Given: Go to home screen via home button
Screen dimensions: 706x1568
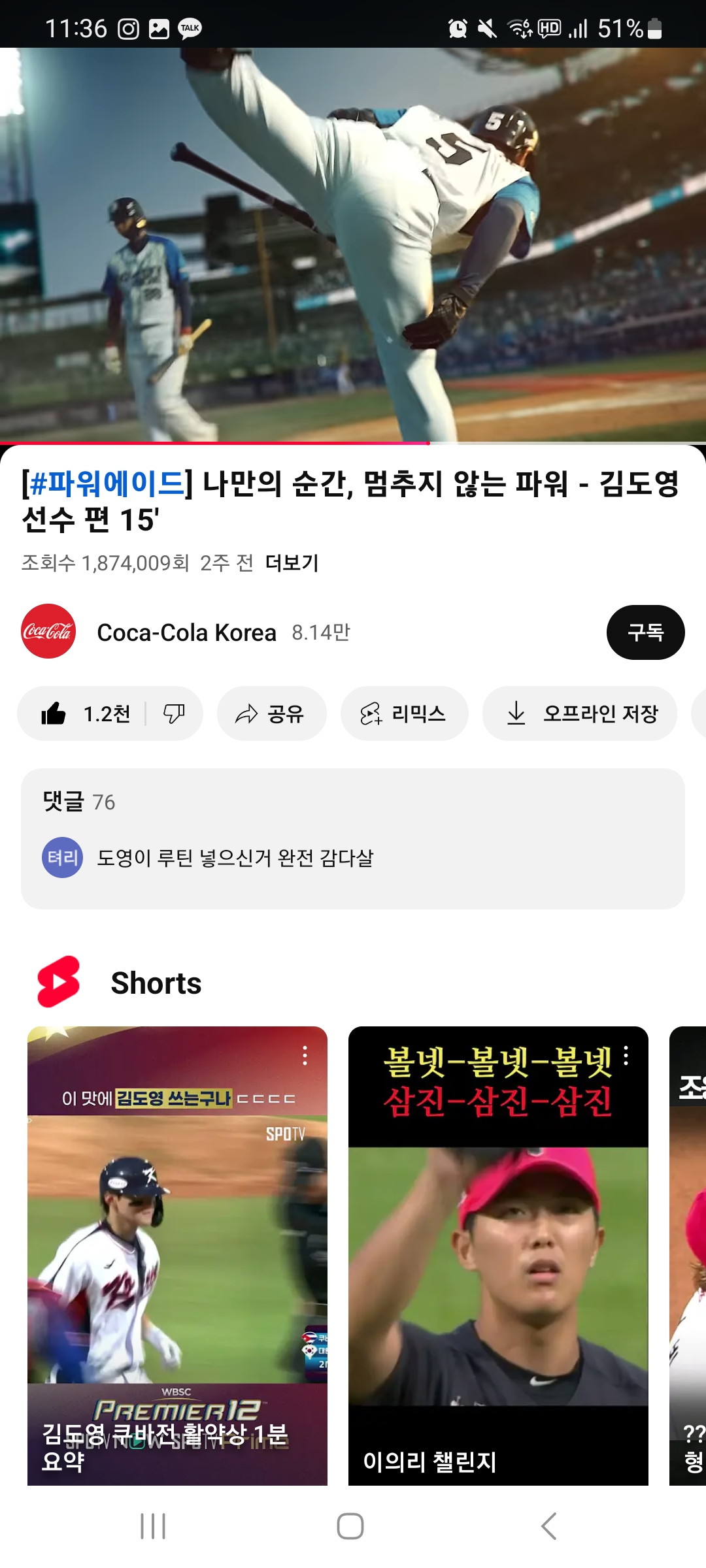Looking at the screenshot, I should [350, 1526].
